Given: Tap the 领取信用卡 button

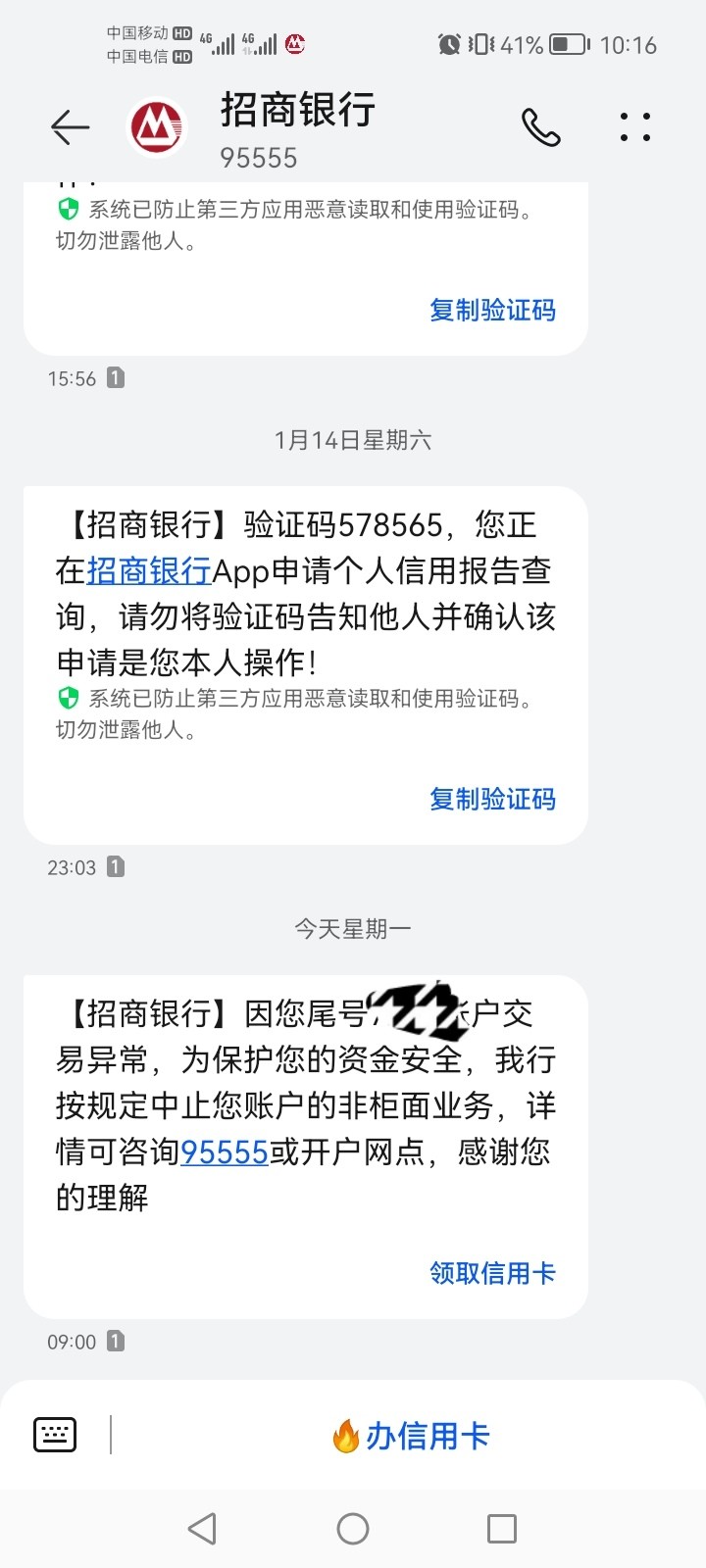Looking at the screenshot, I should pyautogui.click(x=492, y=1272).
